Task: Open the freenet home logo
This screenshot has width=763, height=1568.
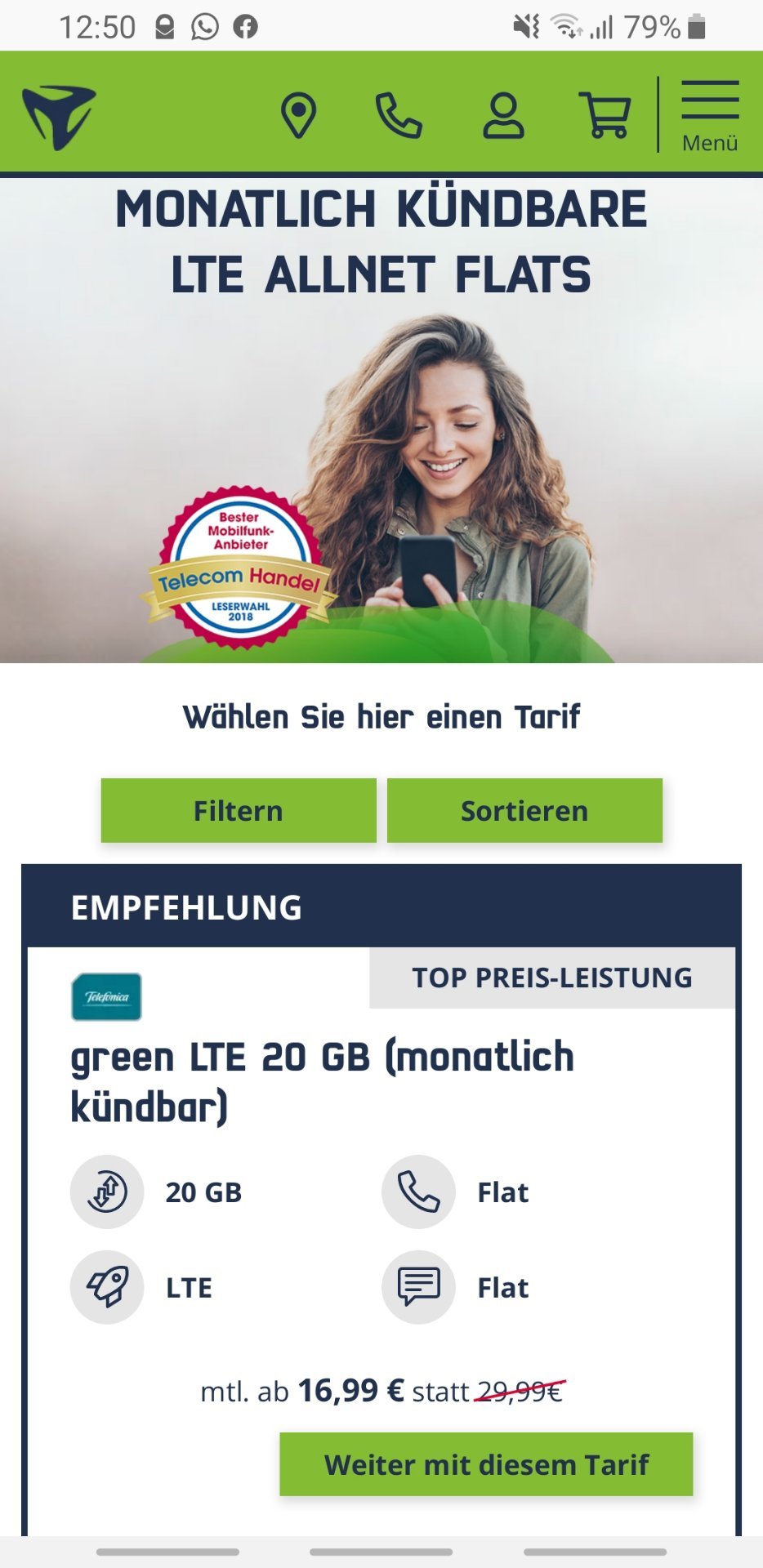Action: 59,118
